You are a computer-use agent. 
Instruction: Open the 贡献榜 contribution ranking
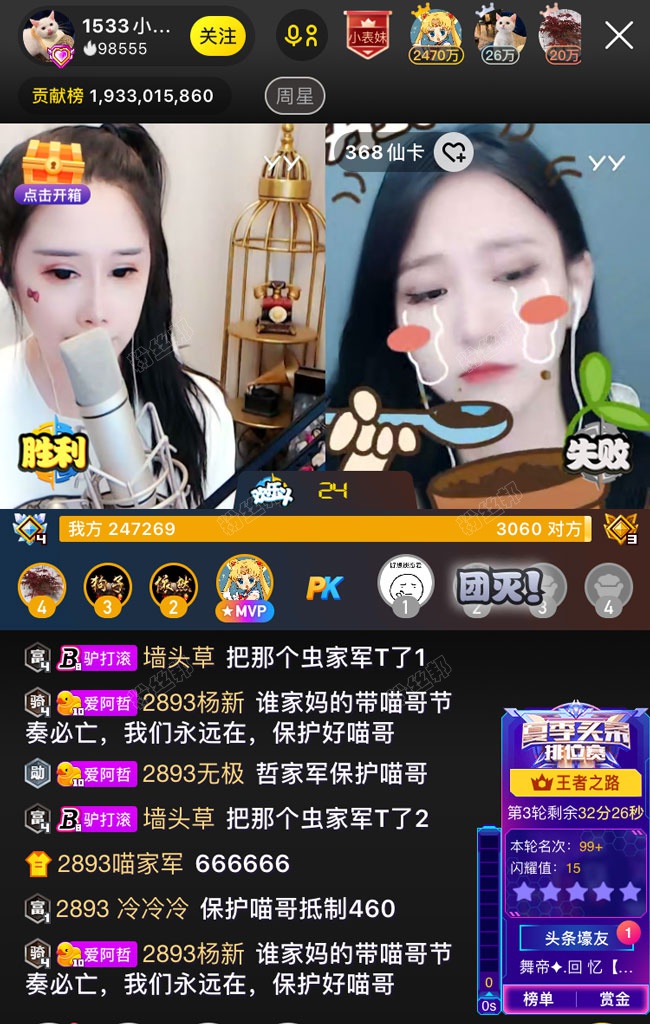coord(123,96)
